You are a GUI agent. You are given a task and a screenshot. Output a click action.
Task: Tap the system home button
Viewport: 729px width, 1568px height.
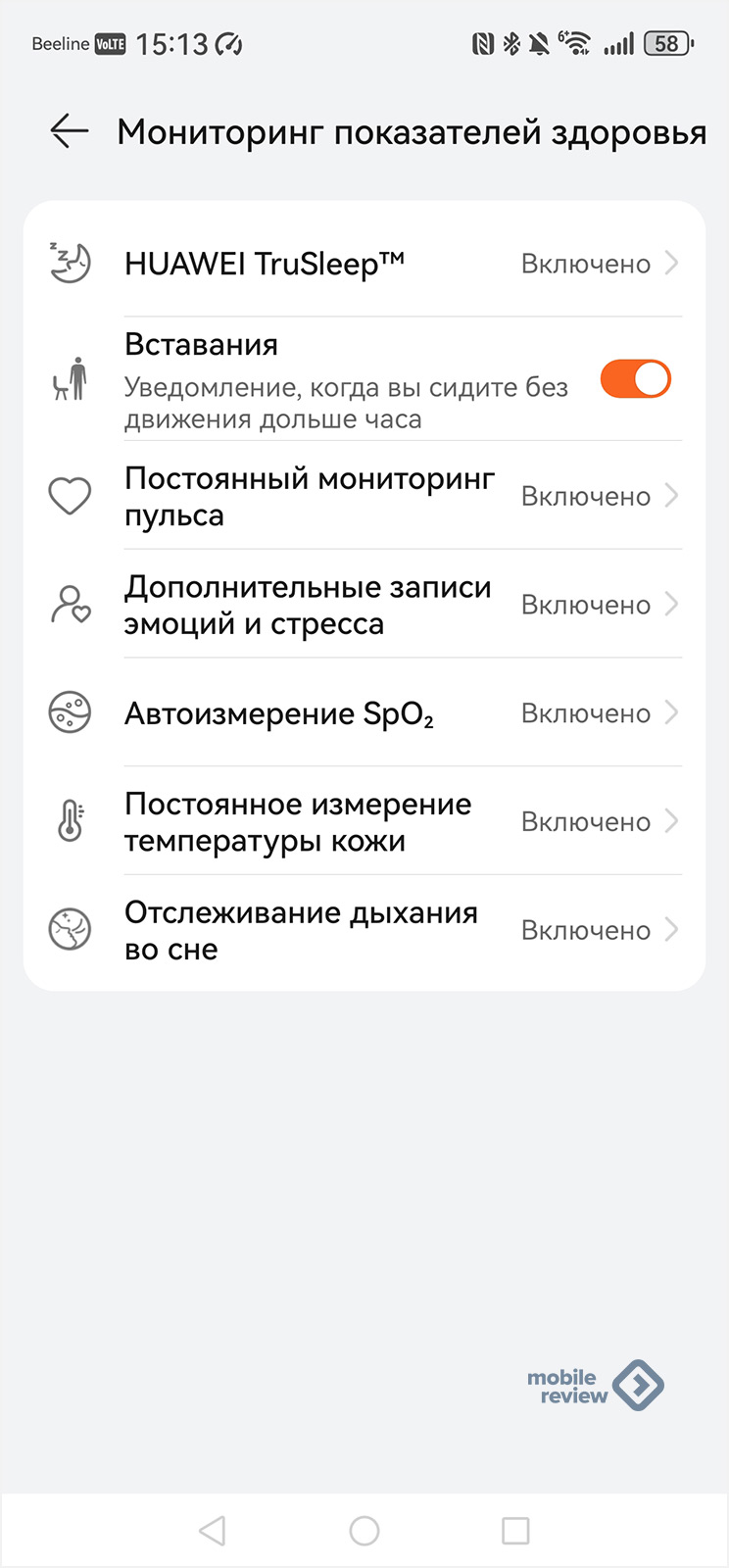click(x=364, y=1531)
